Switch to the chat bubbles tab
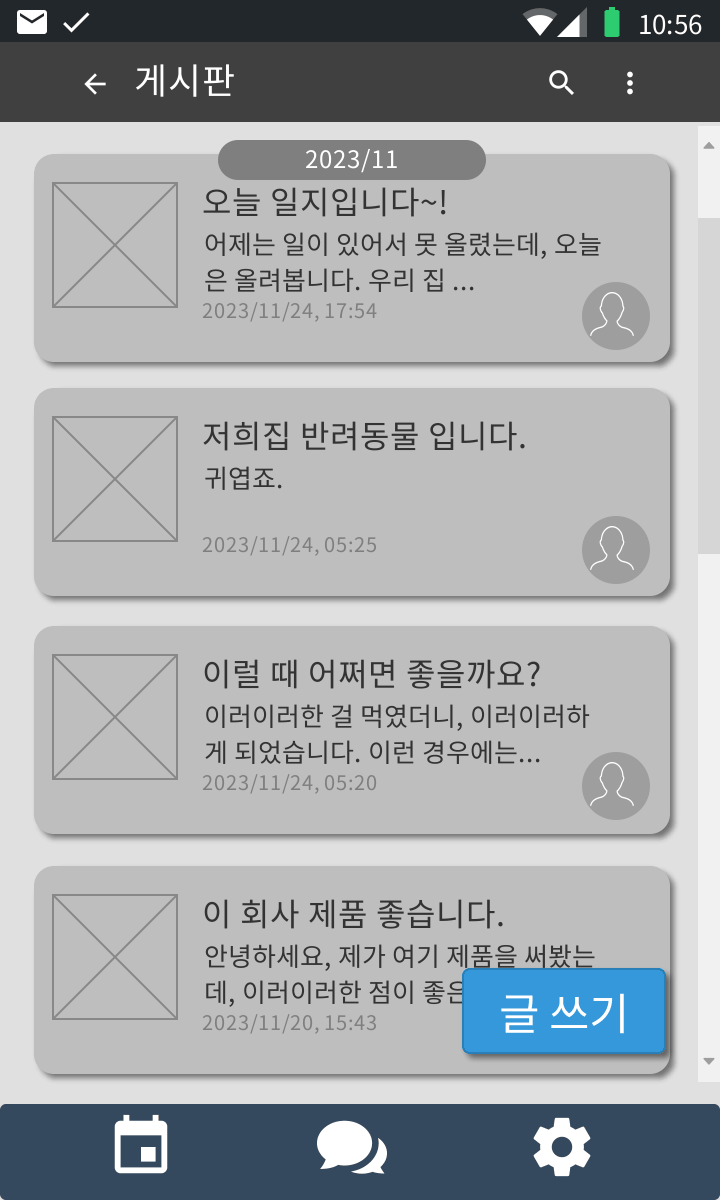This screenshot has height=1200, width=720. (351, 1148)
